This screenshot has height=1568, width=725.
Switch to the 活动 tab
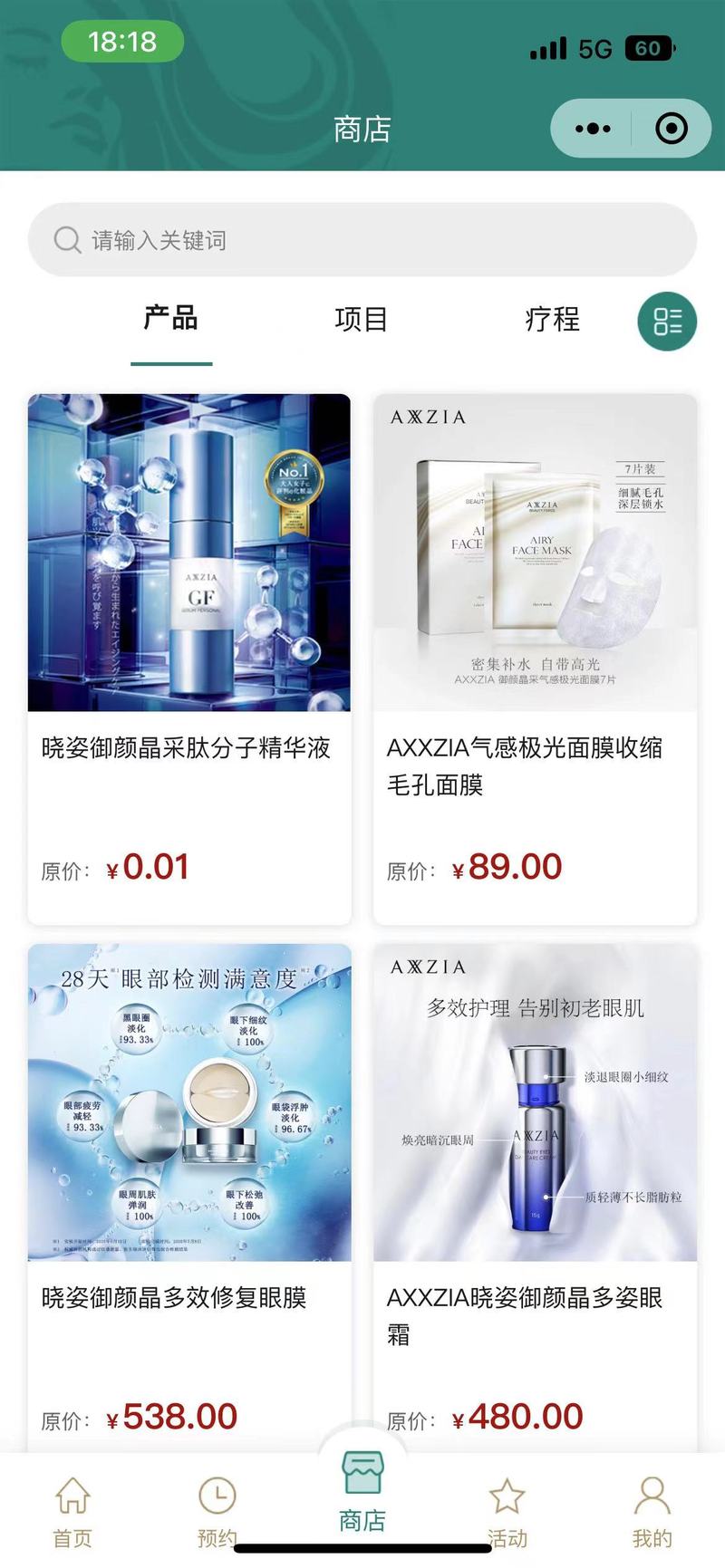pyautogui.click(x=507, y=1511)
